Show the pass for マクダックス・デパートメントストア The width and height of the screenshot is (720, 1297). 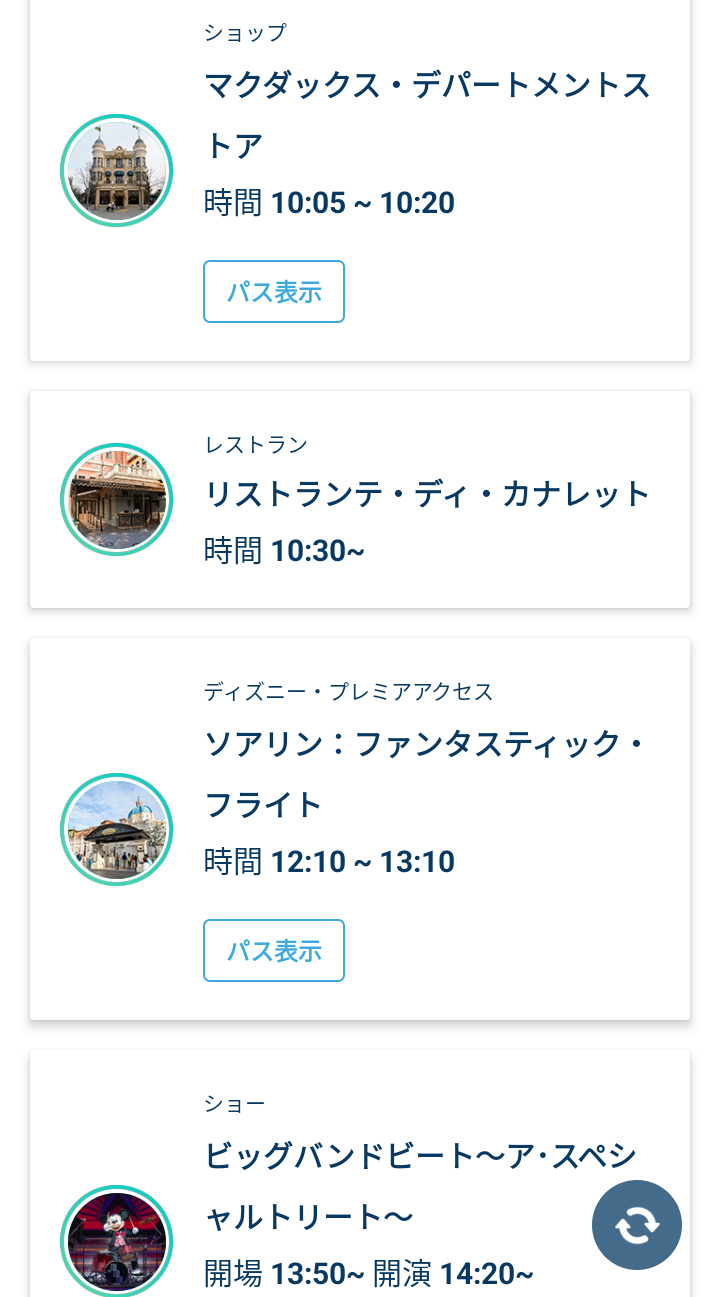[274, 292]
